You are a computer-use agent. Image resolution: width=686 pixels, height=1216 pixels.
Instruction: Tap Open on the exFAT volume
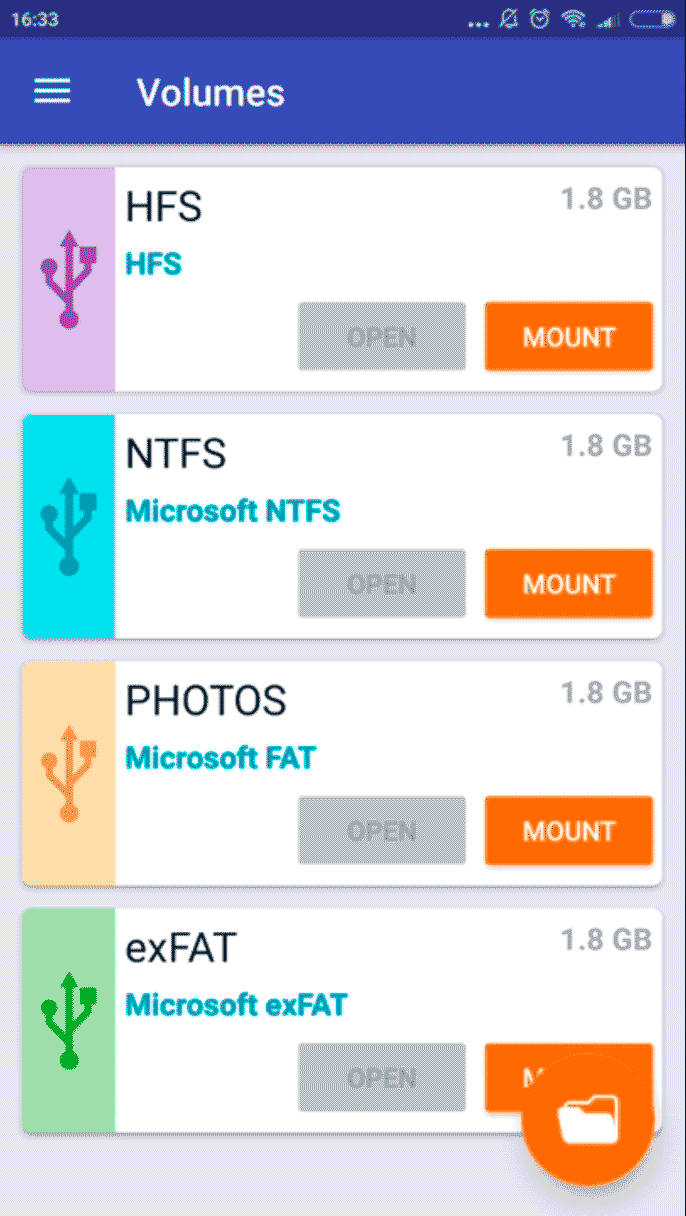point(381,1077)
